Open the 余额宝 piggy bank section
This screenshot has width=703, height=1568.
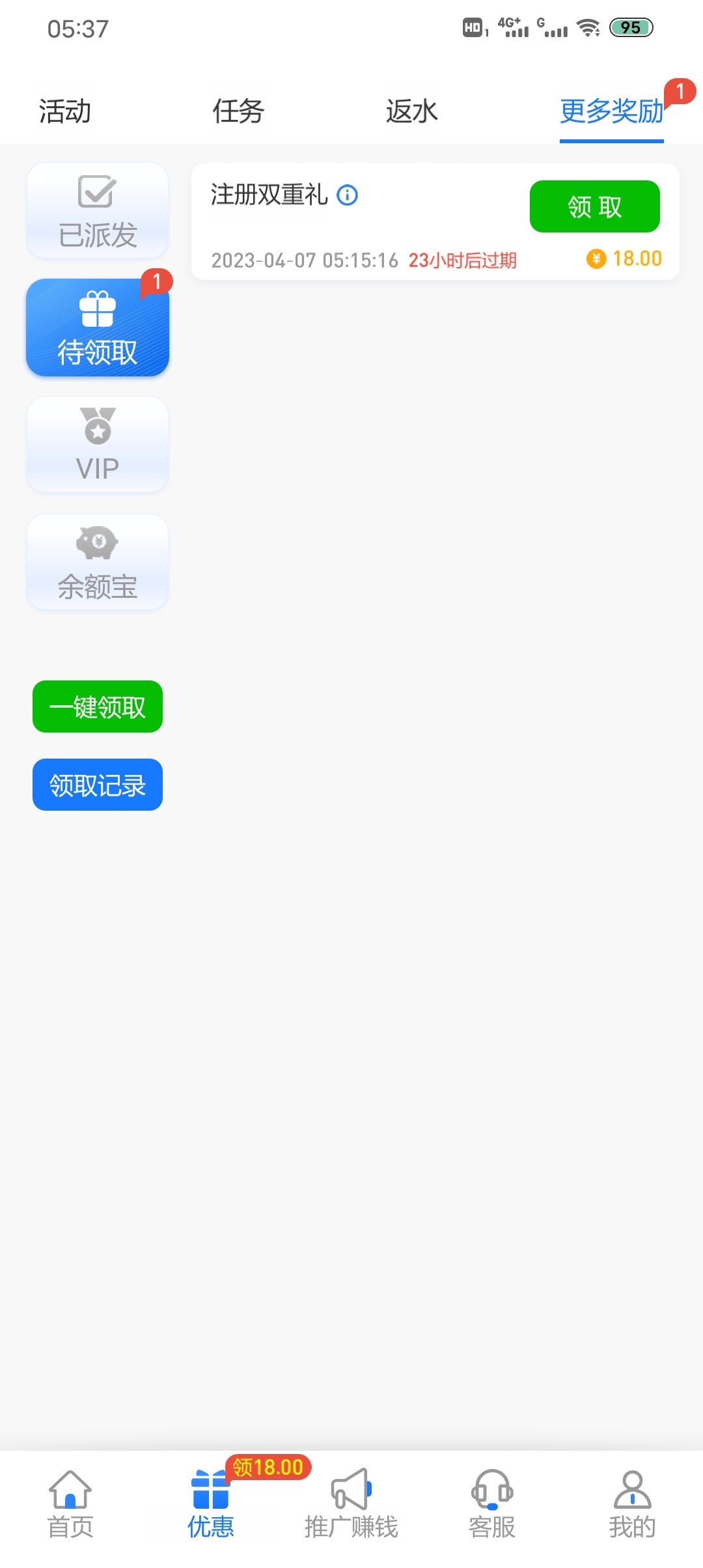click(x=96, y=547)
